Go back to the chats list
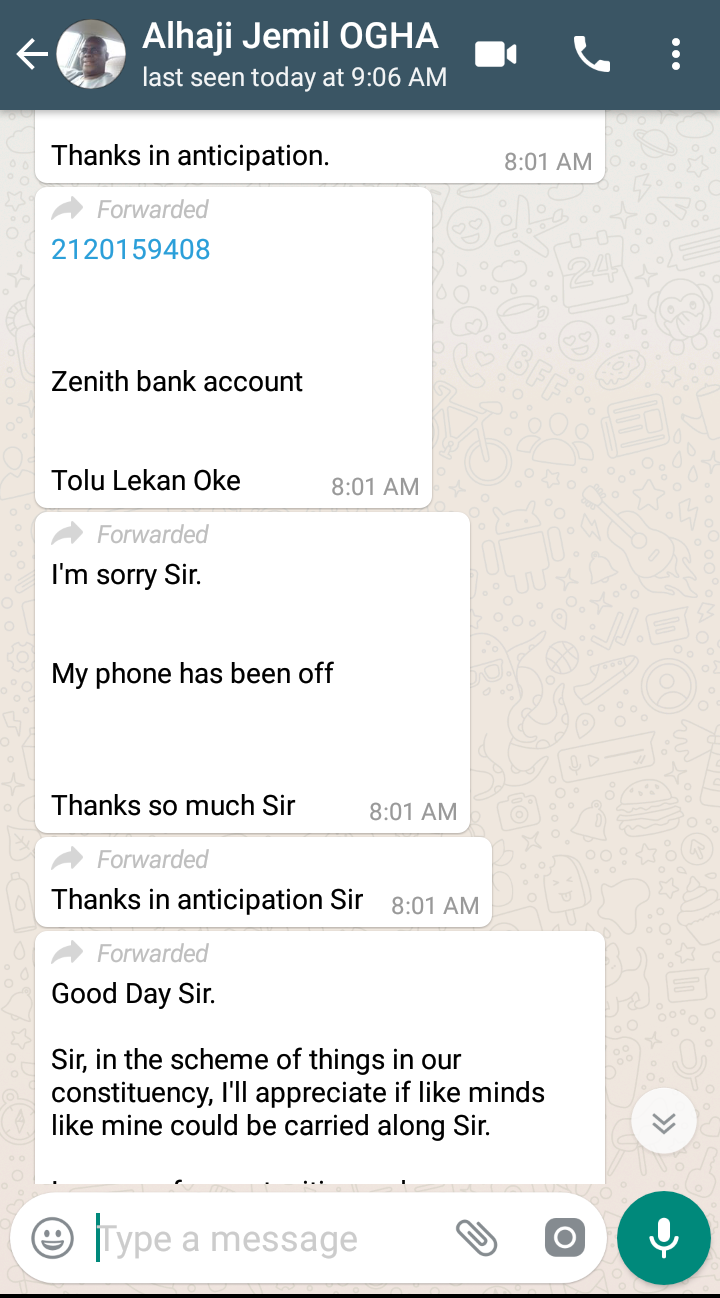Viewport: 720px width, 1298px height. (x=32, y=55)
